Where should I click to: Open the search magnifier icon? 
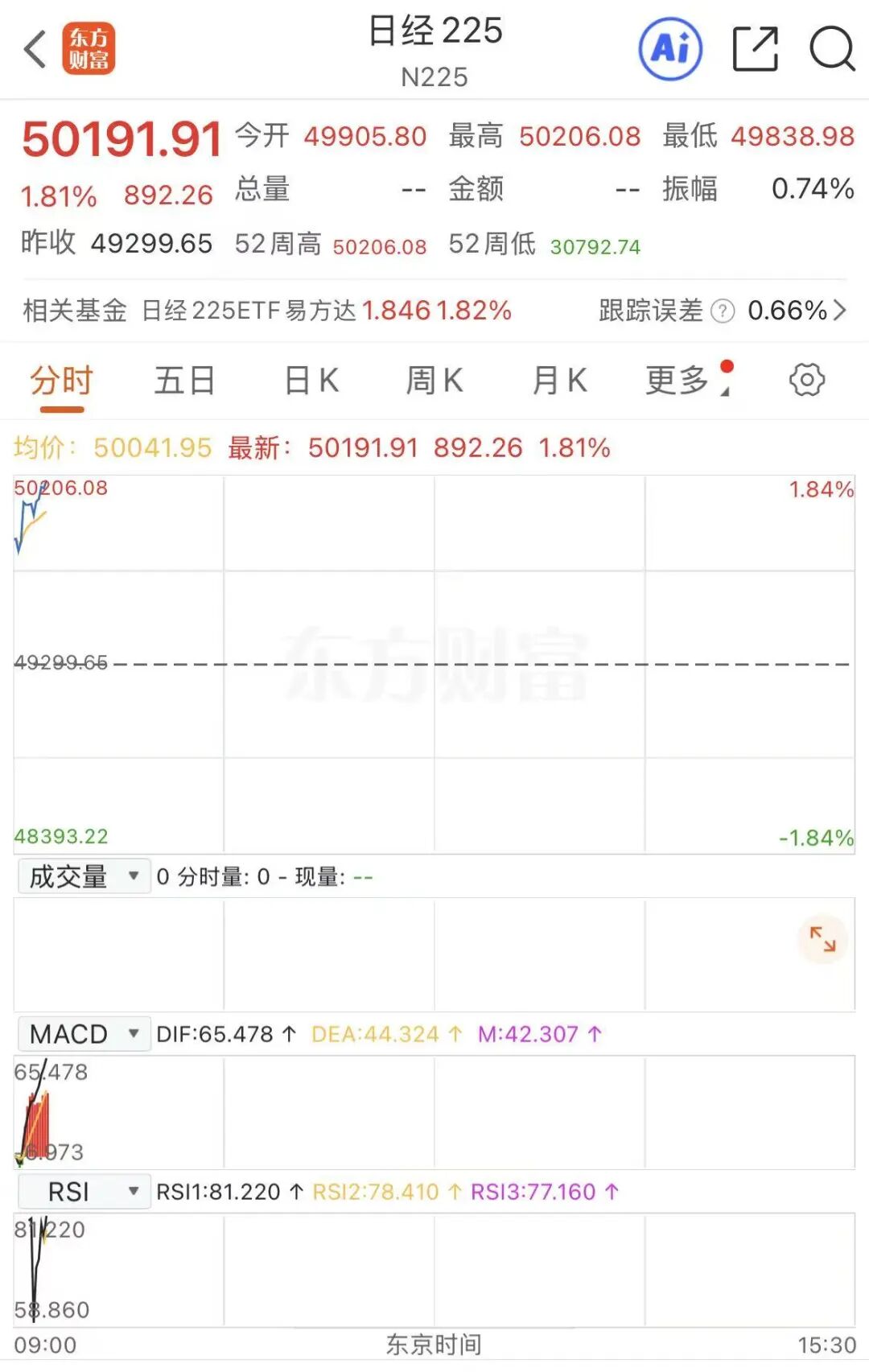tap(831, 50)
